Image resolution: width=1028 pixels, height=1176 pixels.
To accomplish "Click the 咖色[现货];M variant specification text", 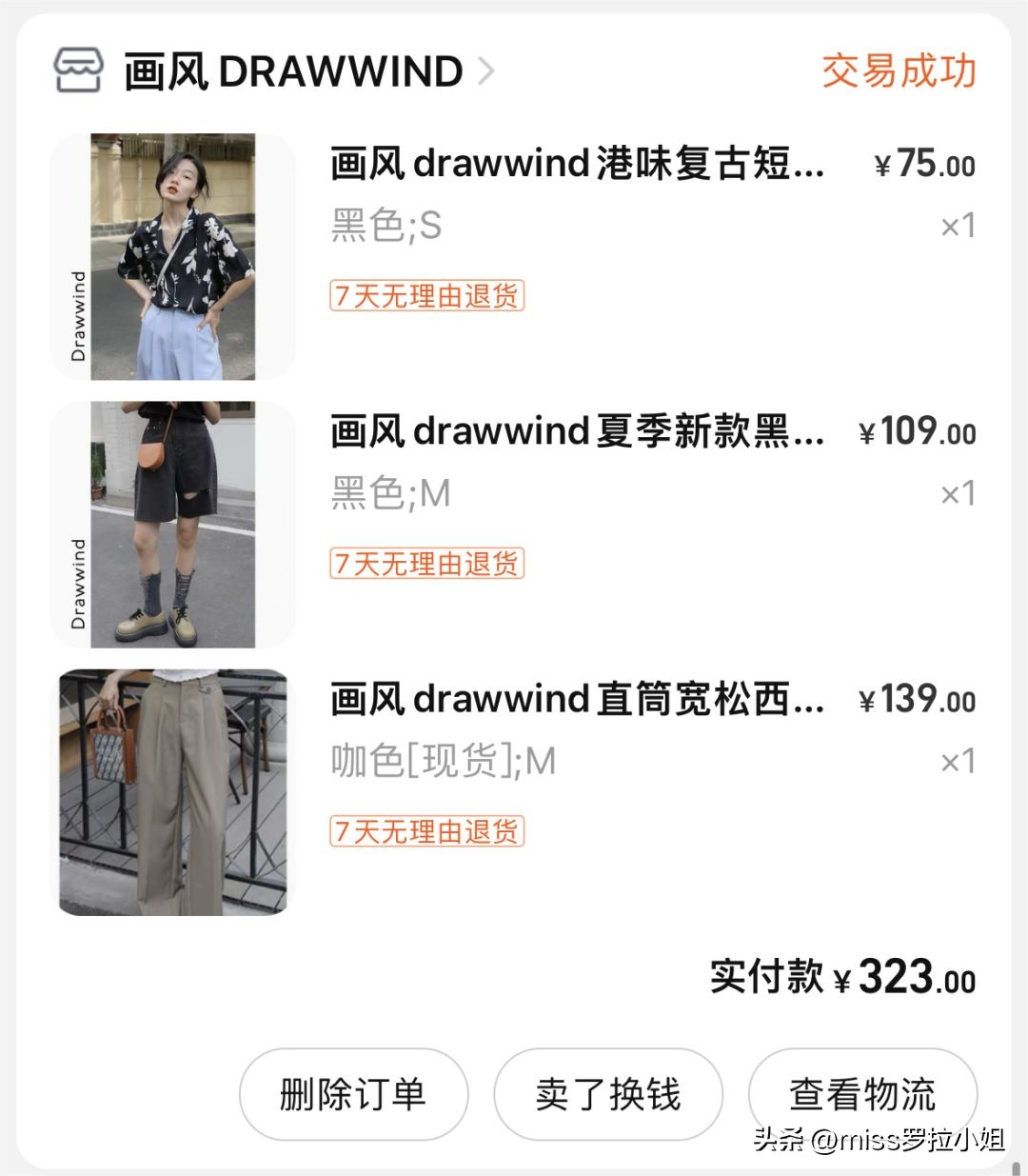I will (x=443, y=762).
